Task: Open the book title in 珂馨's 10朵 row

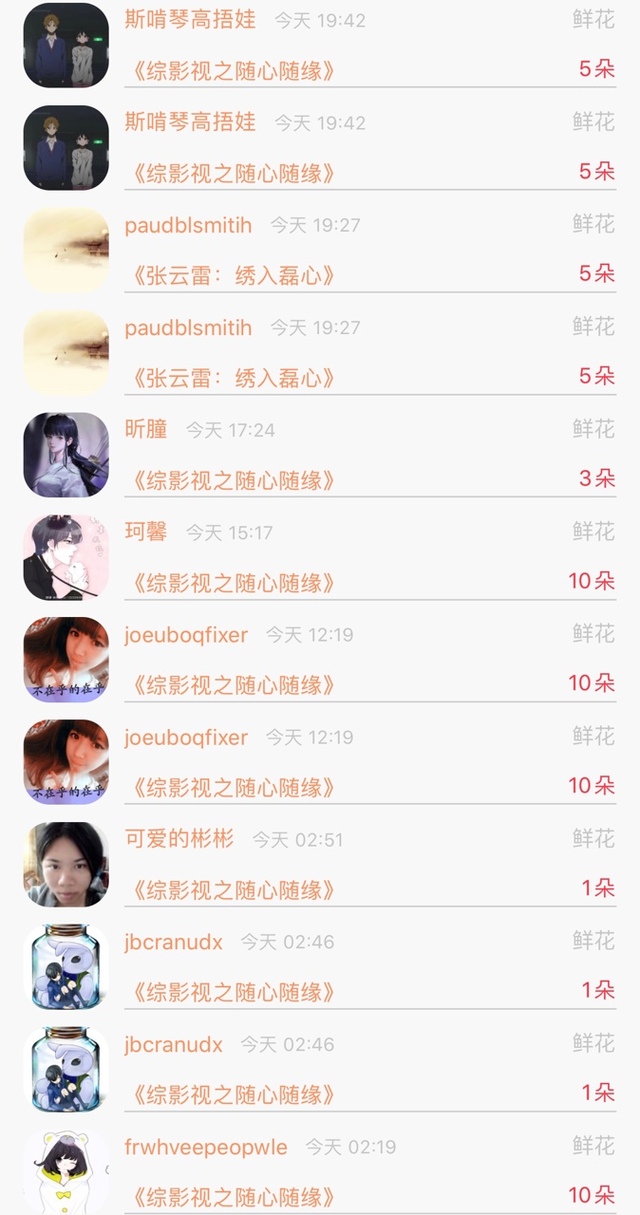Action: (x=233, y=583)
